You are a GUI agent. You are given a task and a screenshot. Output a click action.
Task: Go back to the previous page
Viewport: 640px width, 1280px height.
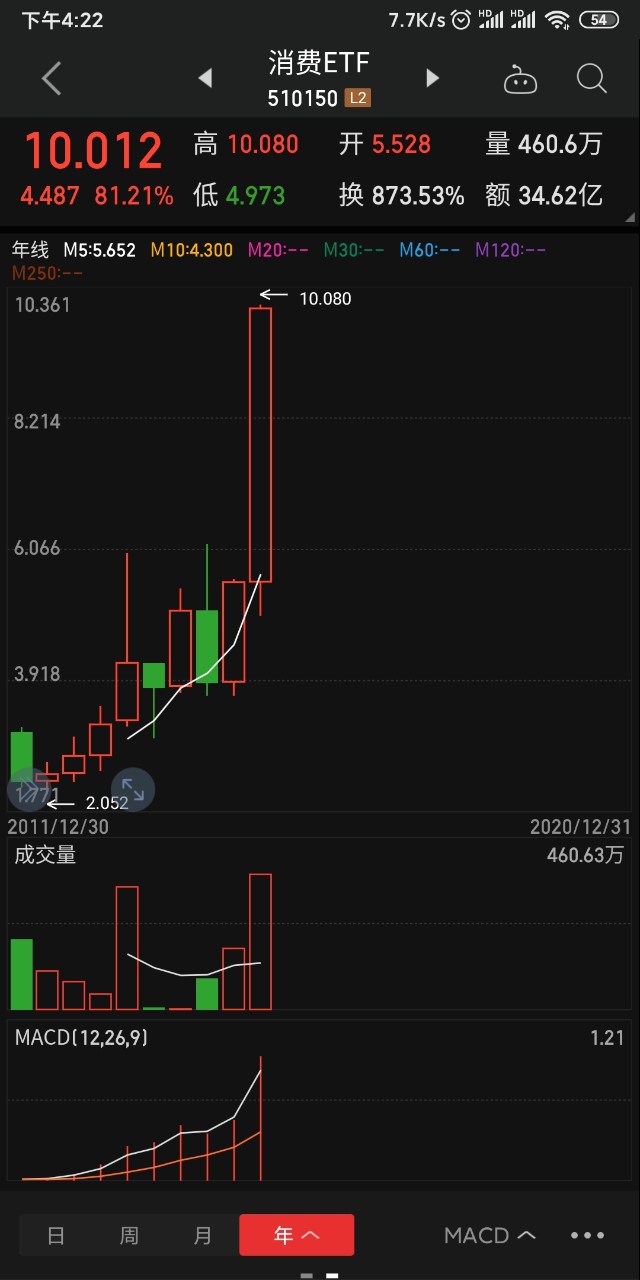52,79
